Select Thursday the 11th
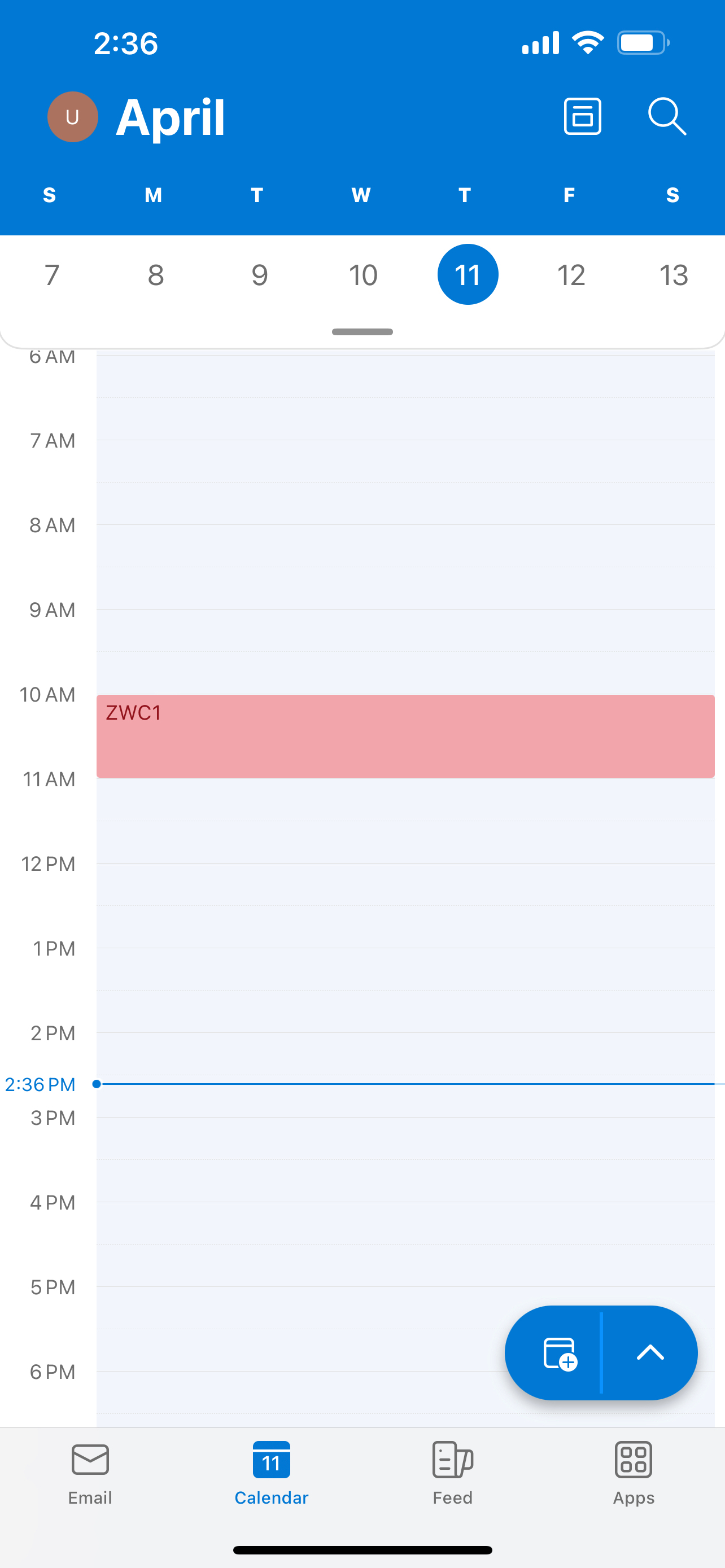The height and width of the screenshot is (1568, 725). [468, 274]
